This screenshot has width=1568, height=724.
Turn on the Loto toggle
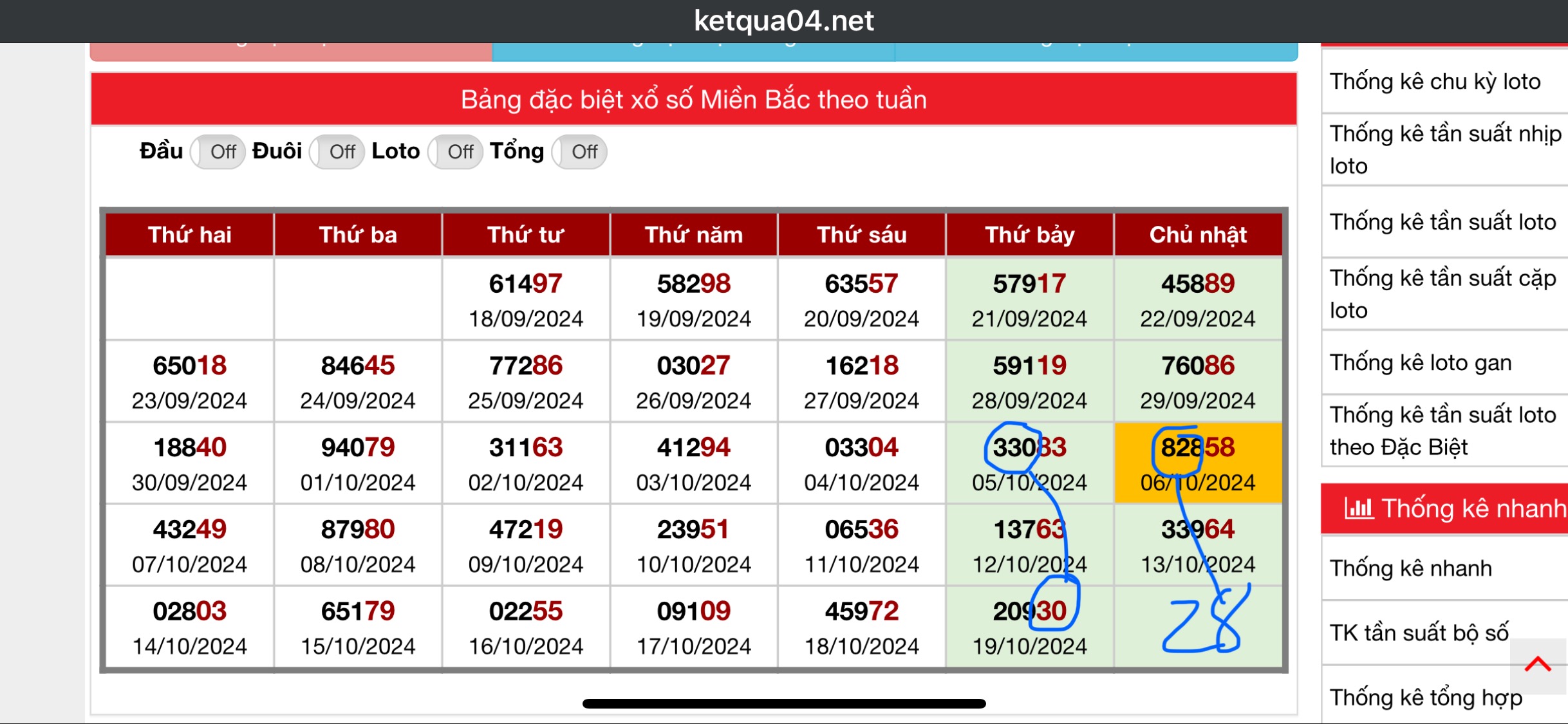point(455,152)
